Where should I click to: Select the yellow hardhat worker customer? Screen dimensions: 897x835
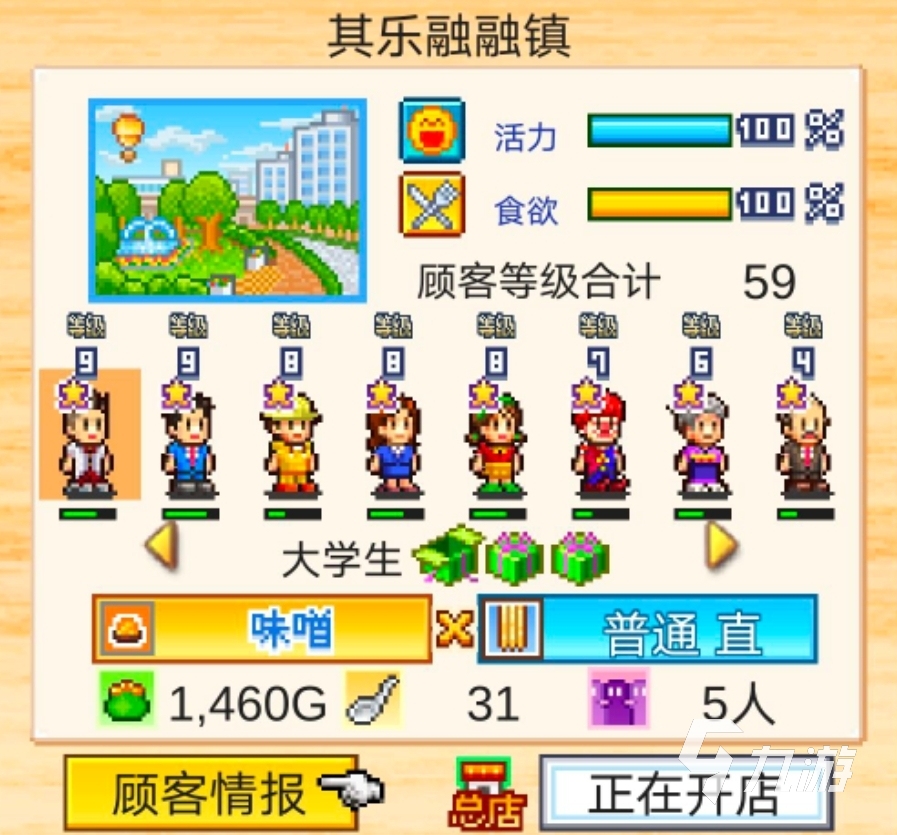292,440
